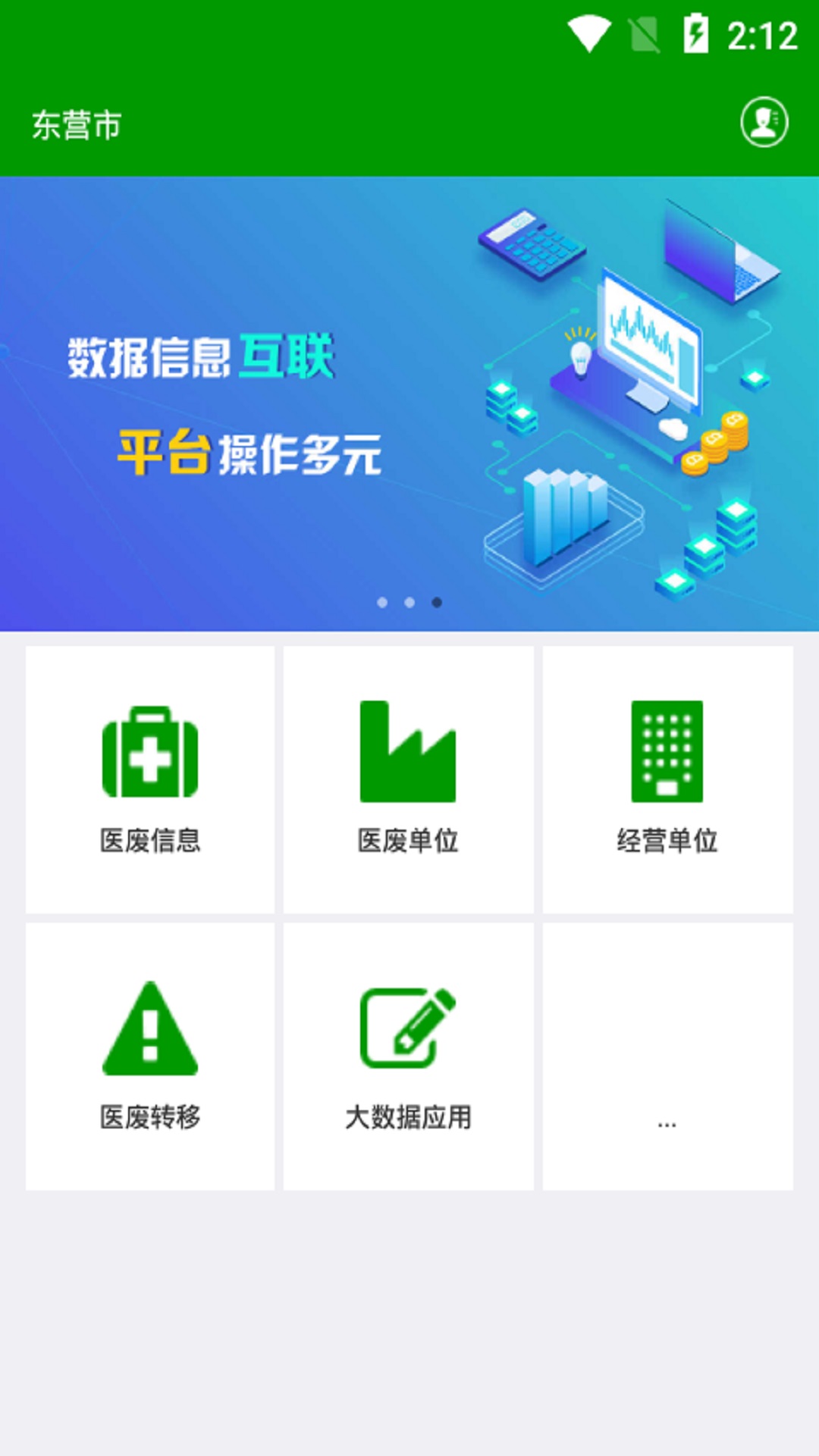Open the 数据信息互联 banner
Image resolution: width=819 pixels, height=1456 pixels.
[x=409, y=403]
